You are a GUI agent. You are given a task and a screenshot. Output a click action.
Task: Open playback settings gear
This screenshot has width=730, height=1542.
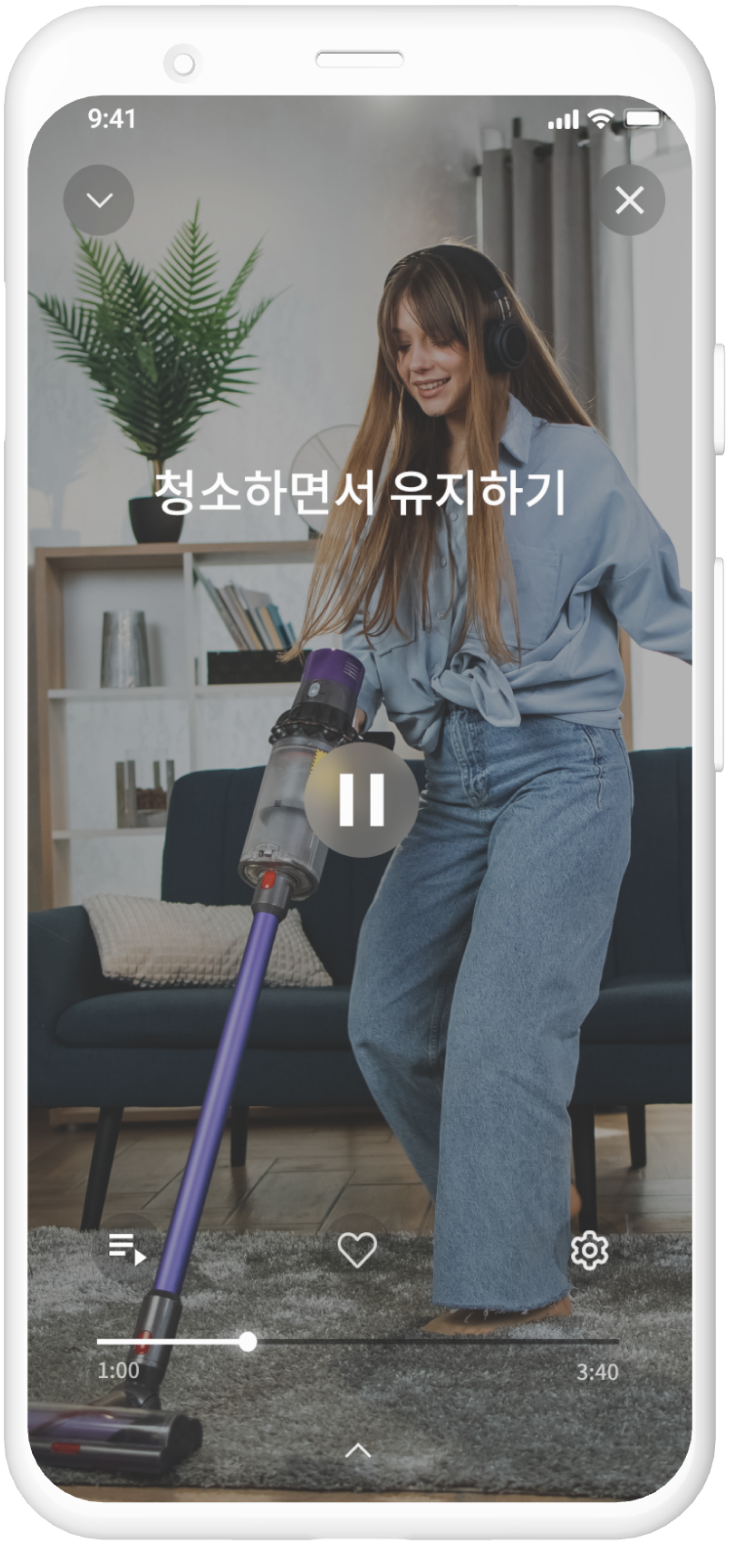[589, 1250]
